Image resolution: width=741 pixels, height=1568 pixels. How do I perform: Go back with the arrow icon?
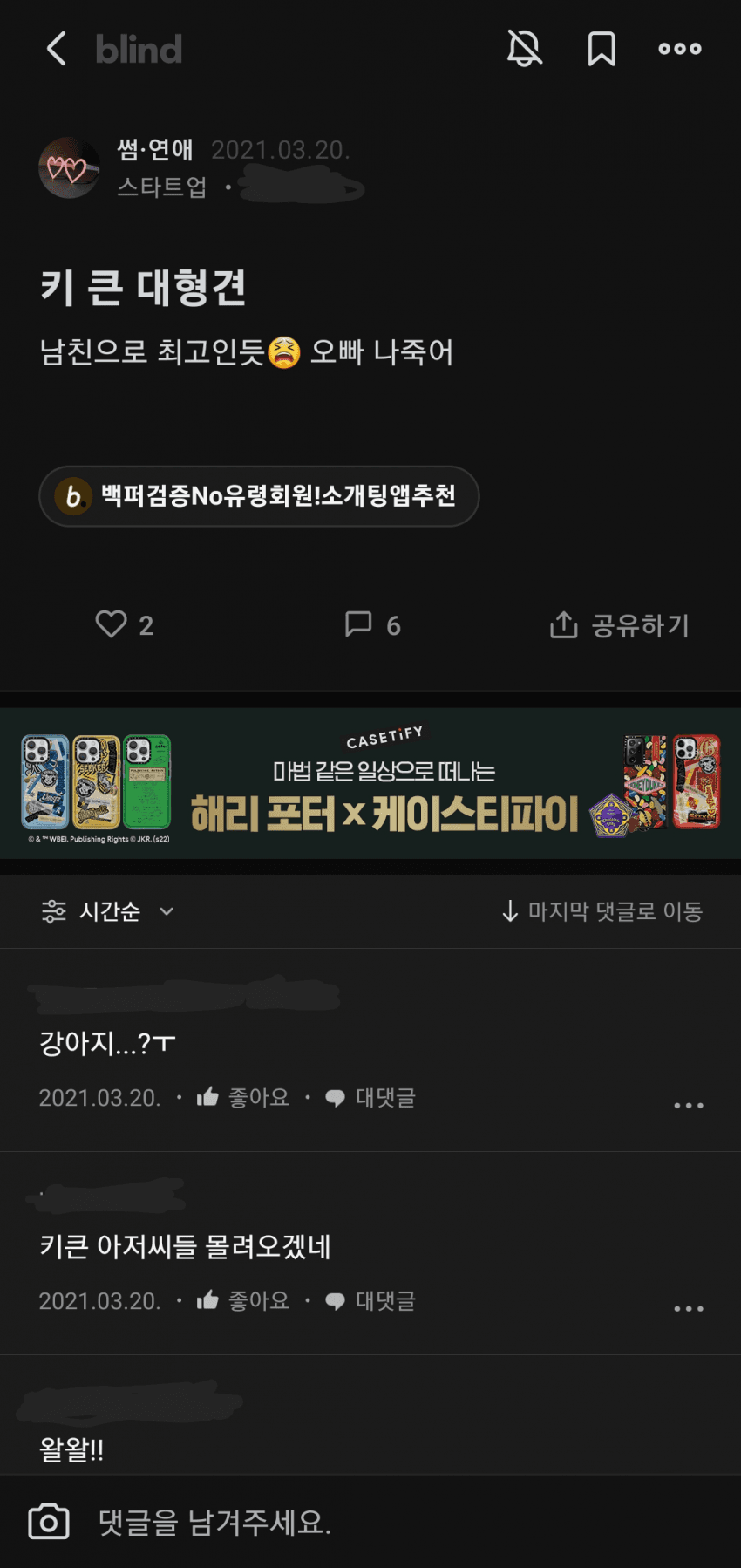tap(57, 49)
